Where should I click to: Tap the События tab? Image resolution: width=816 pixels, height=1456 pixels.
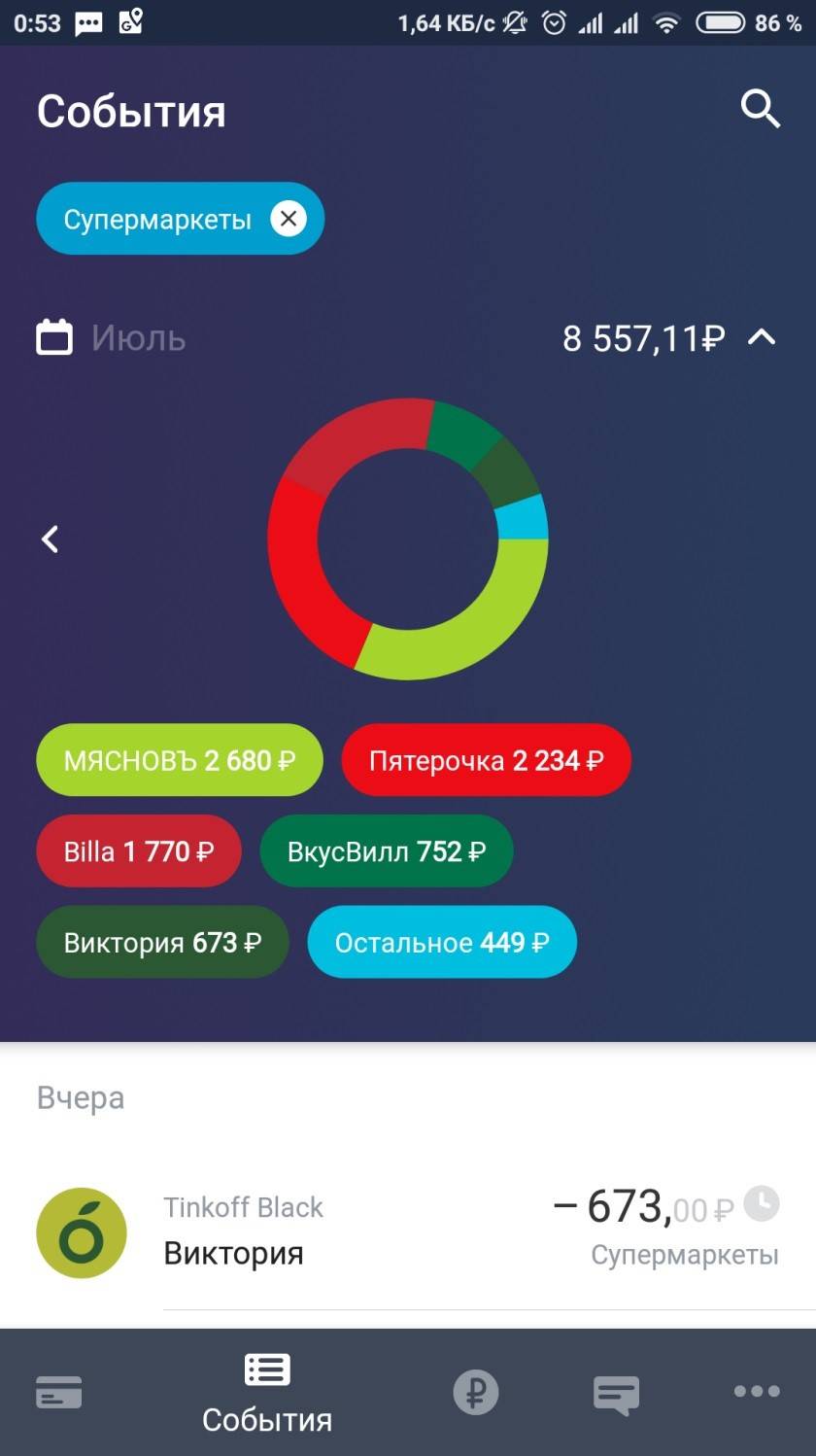[x=267, y=1392]
